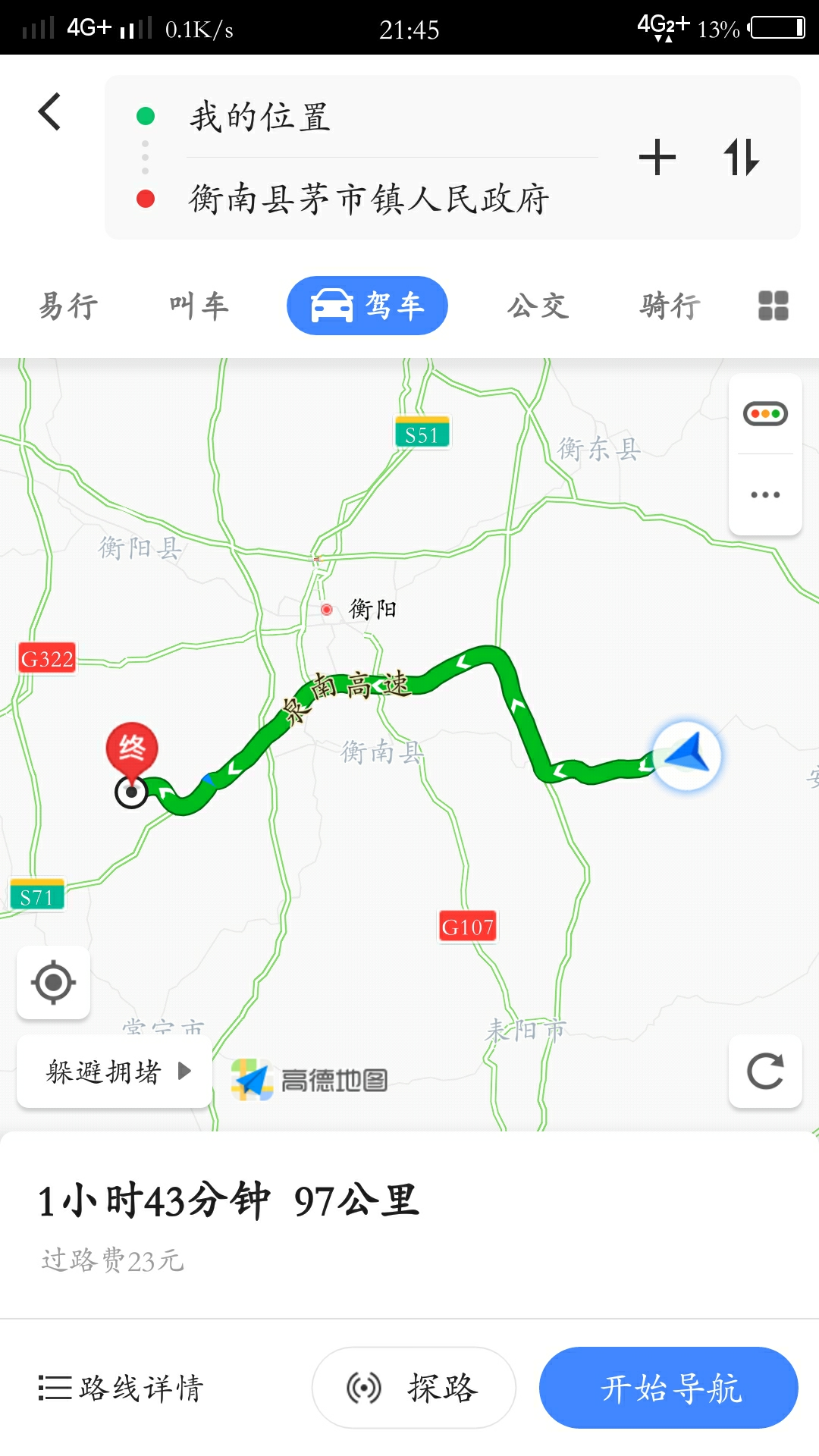Add a waypoint with the plus icon
The height and width of the screenshot is (1456, 819).
point(657,158)
